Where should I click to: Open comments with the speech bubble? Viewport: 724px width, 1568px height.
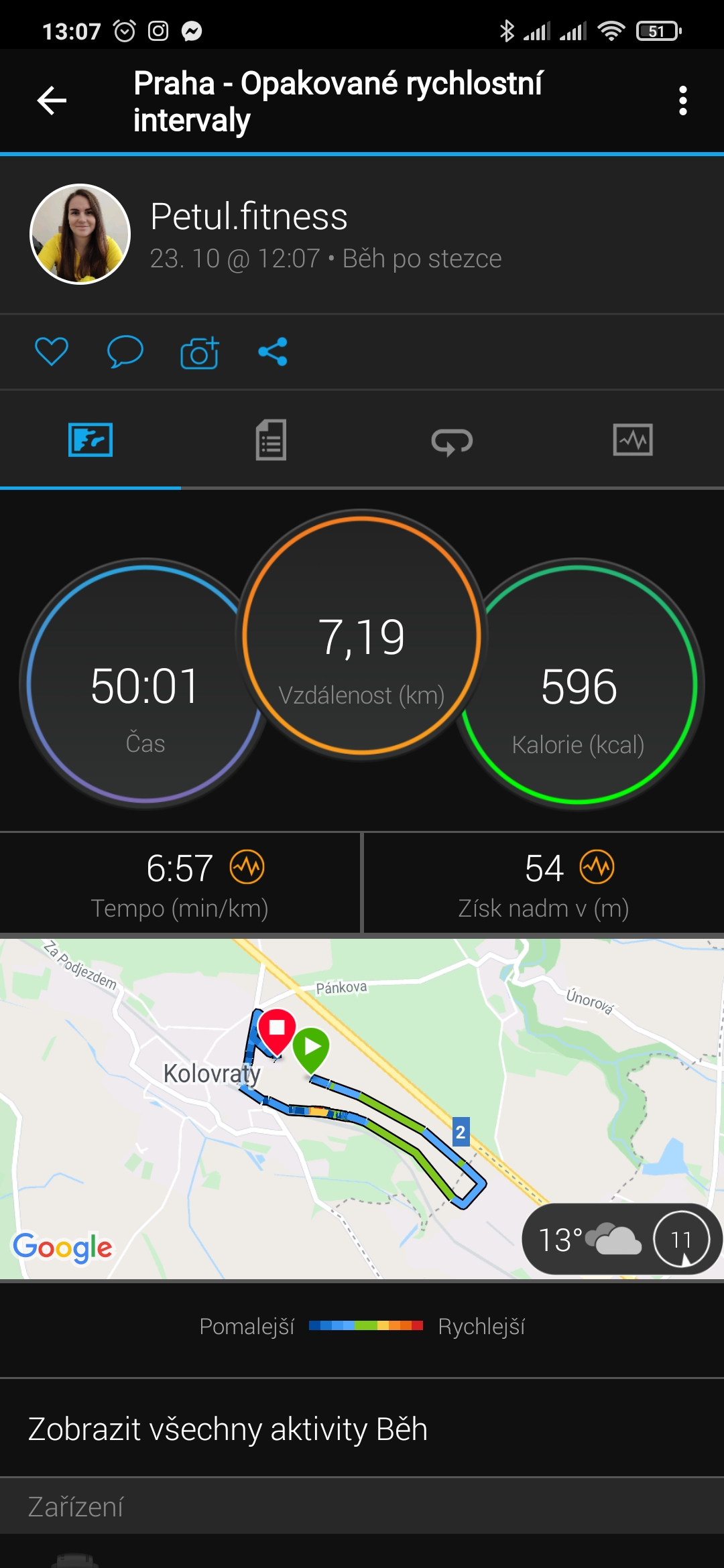pos(125,352)
